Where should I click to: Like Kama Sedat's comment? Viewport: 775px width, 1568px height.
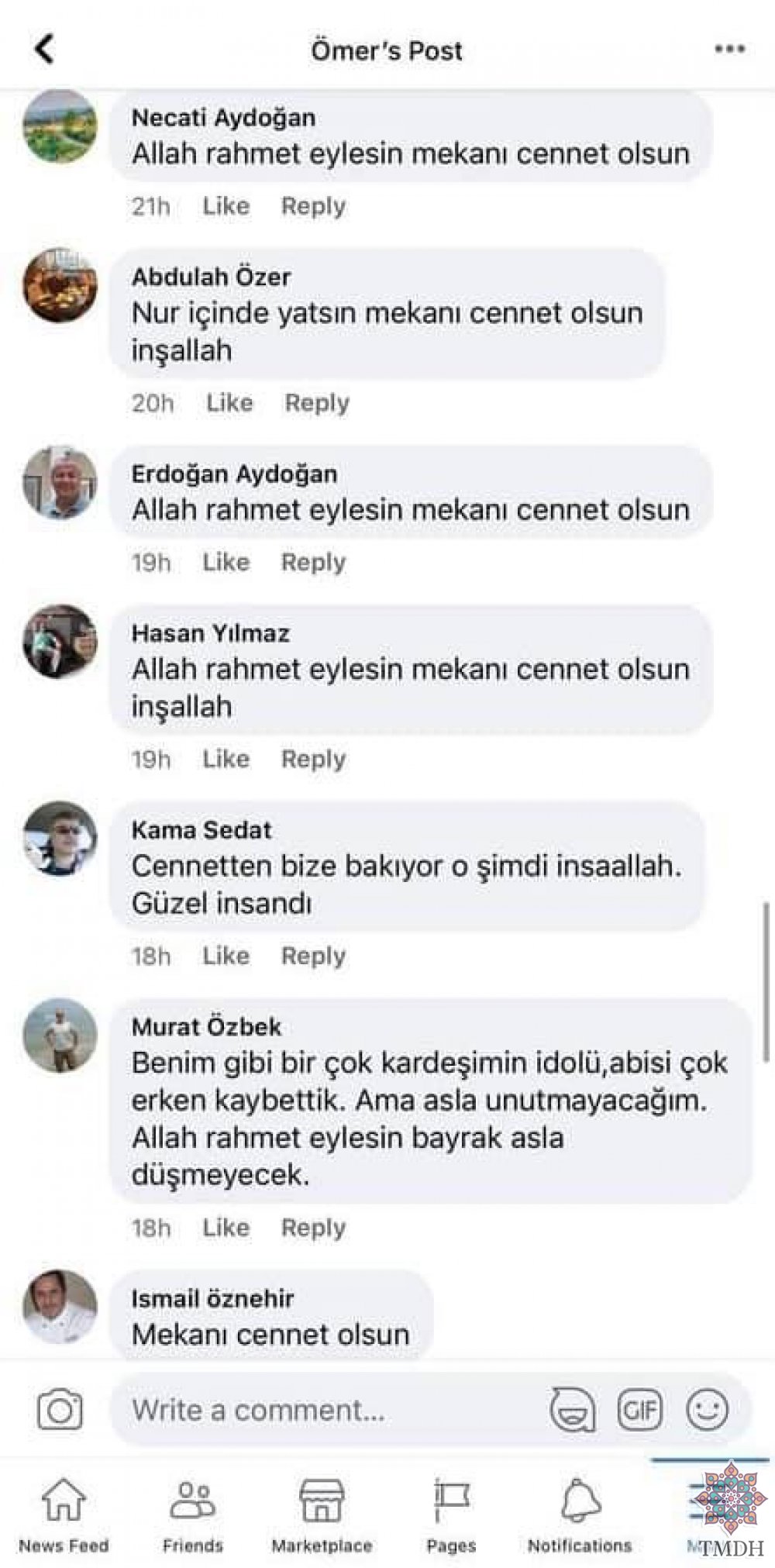pyautogui.click(x=226, y=956)
